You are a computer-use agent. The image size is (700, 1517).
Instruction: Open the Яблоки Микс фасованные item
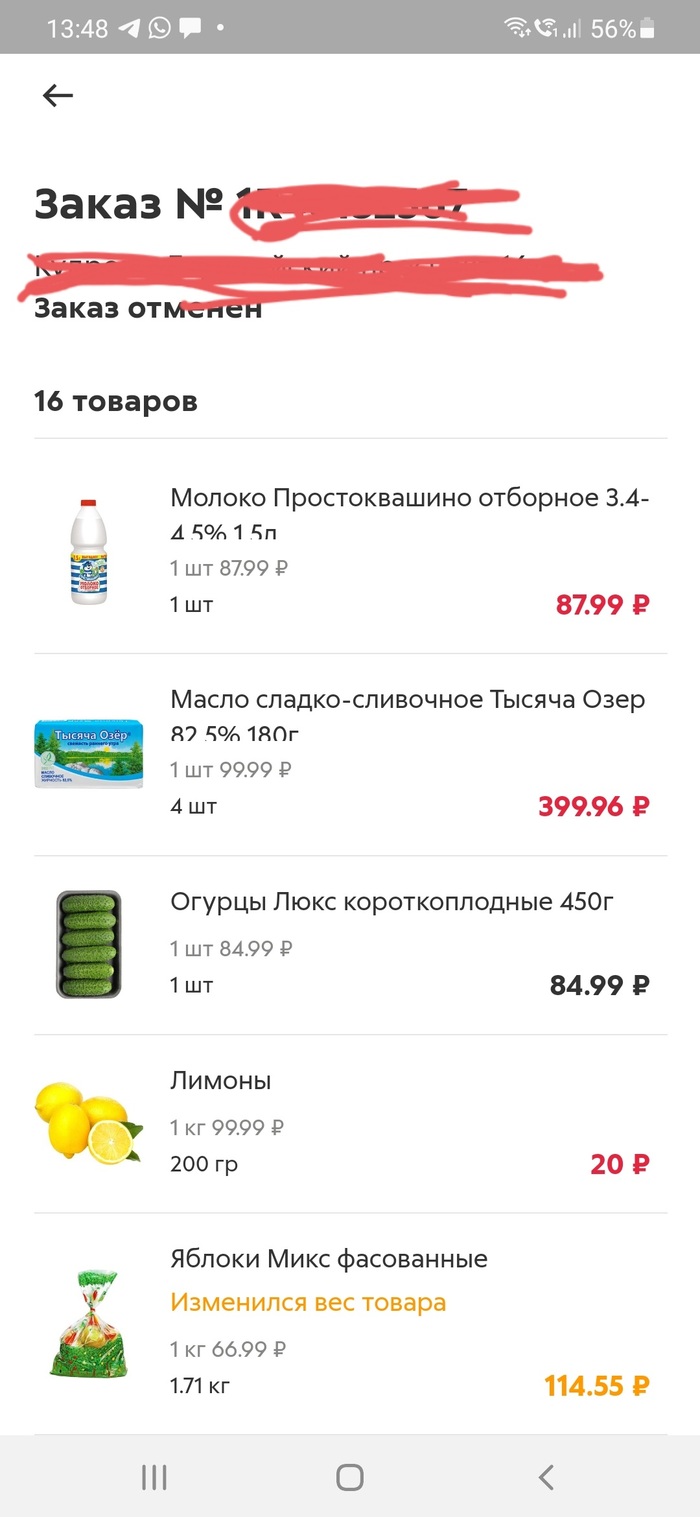click(329, 1259)
